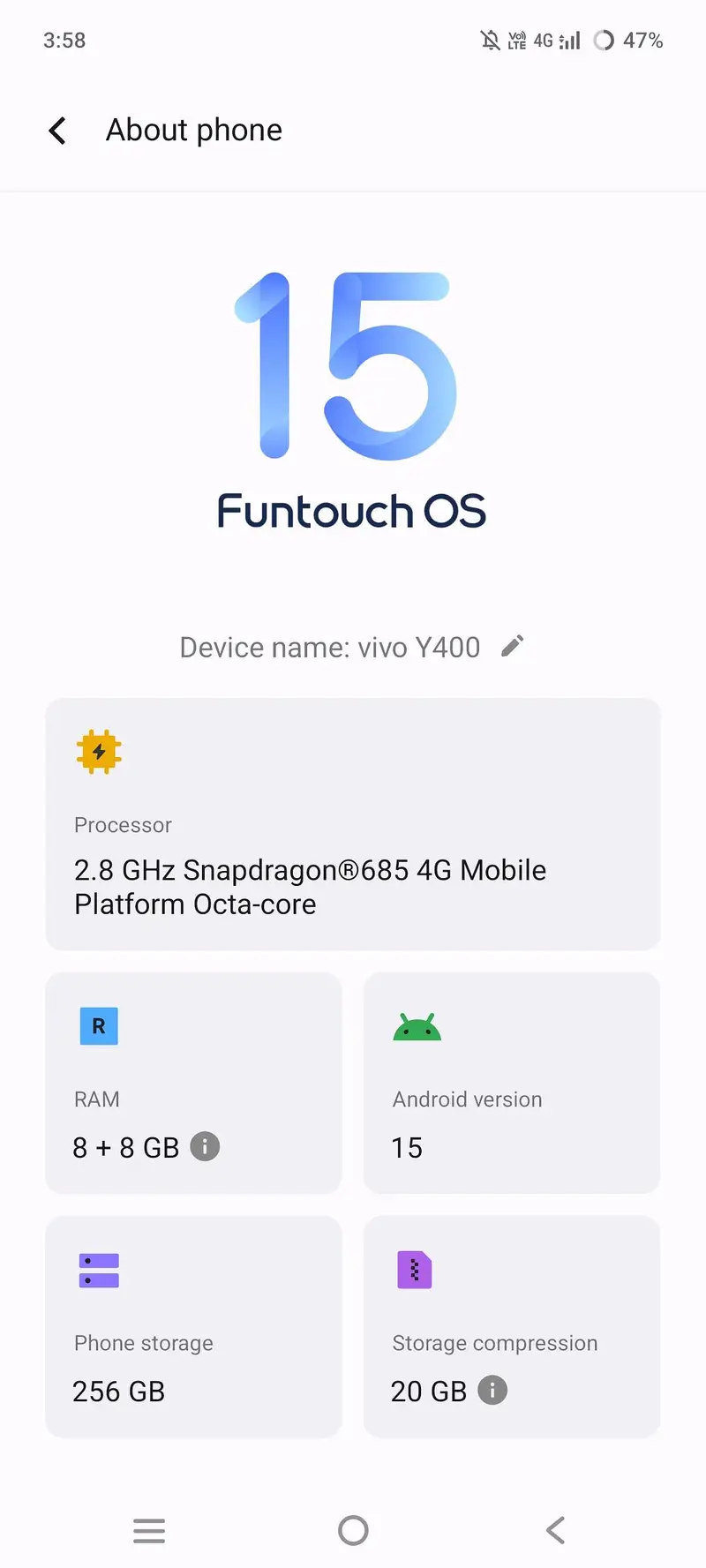Tap the purple Phone storage icon
This screenshot has width=706, height=1568.
tap(98, 1270)
